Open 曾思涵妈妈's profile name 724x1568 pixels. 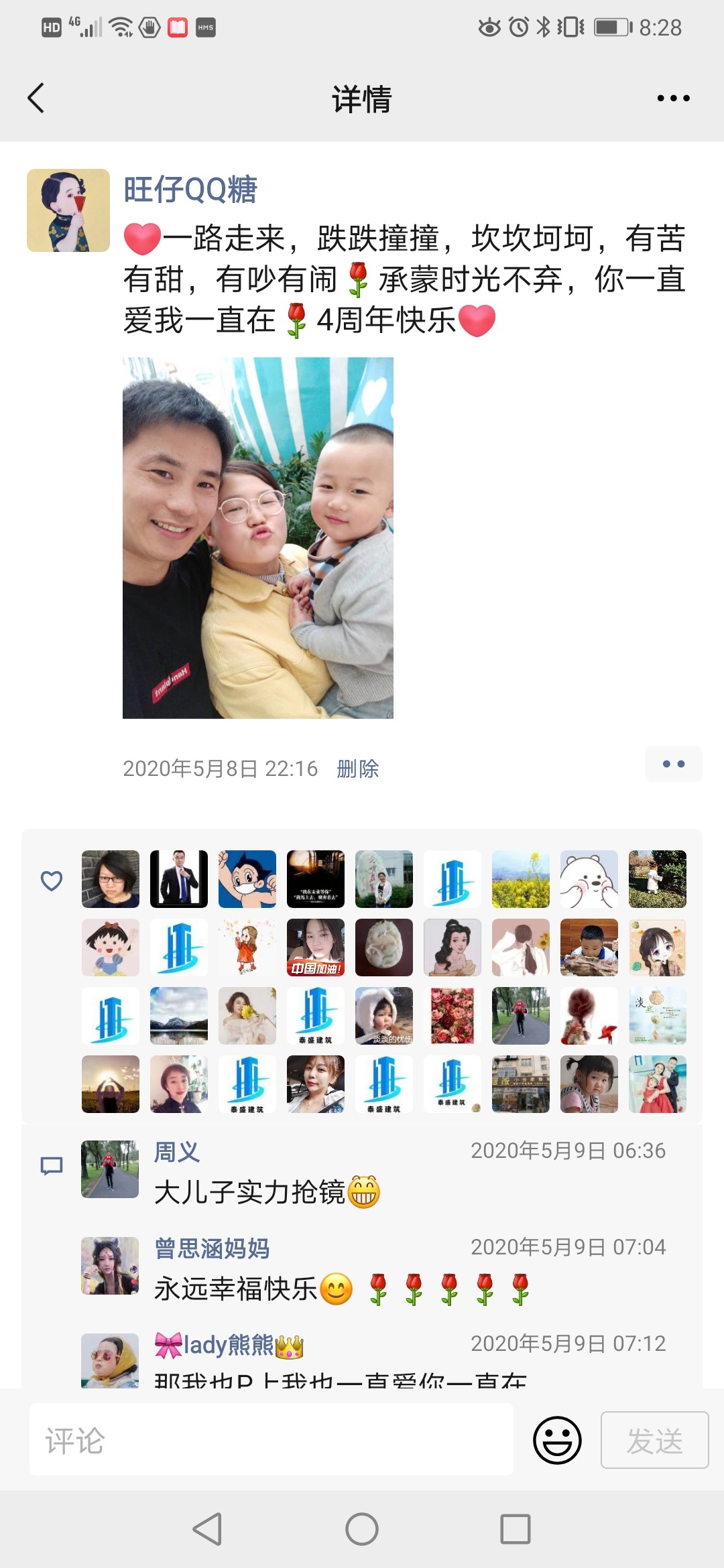click(212, 1248)
